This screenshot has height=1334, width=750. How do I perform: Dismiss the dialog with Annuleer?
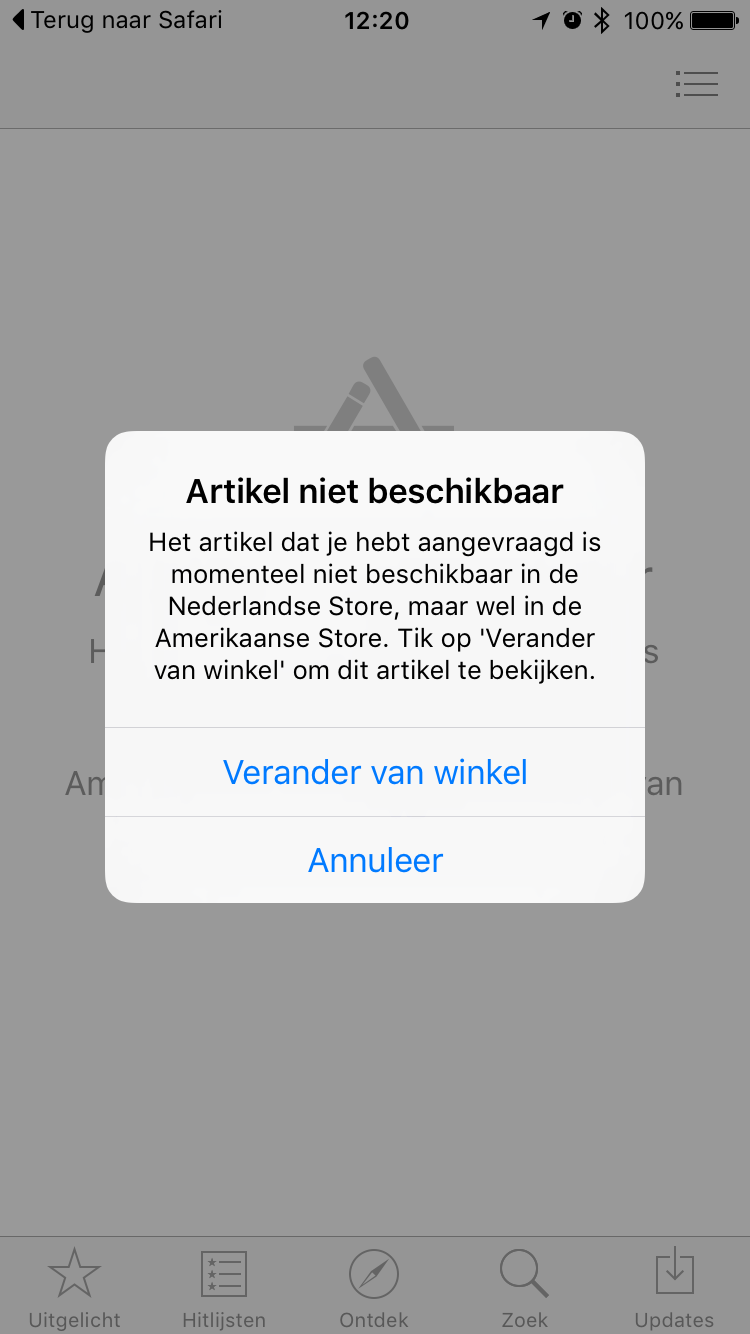(375, 860)
